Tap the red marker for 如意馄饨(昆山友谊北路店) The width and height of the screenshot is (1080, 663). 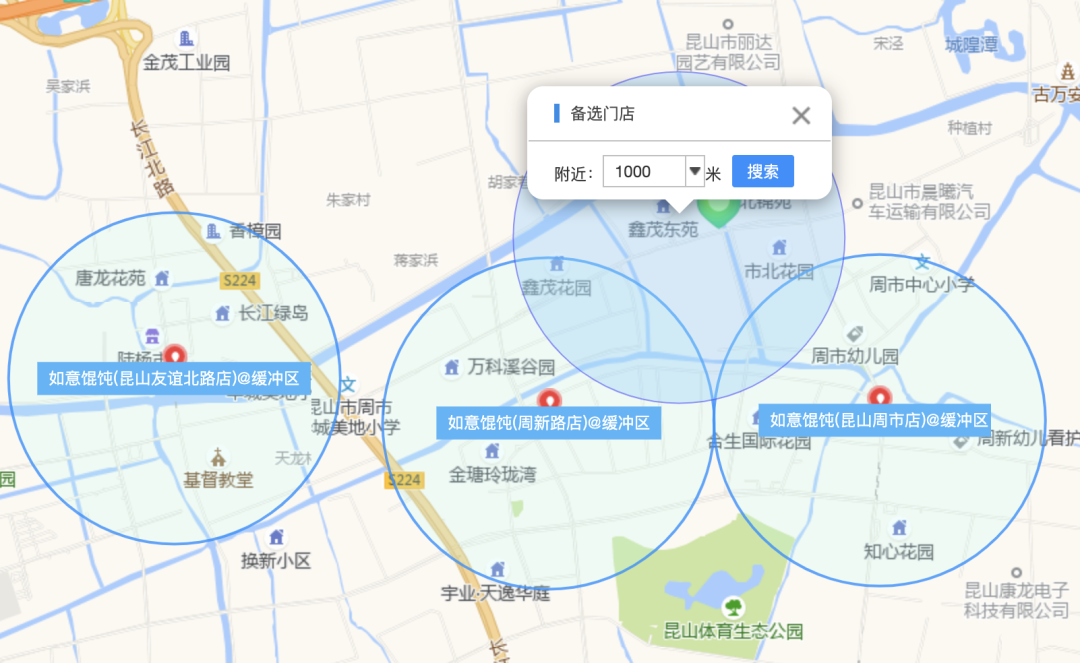click(x=176, y=355)
